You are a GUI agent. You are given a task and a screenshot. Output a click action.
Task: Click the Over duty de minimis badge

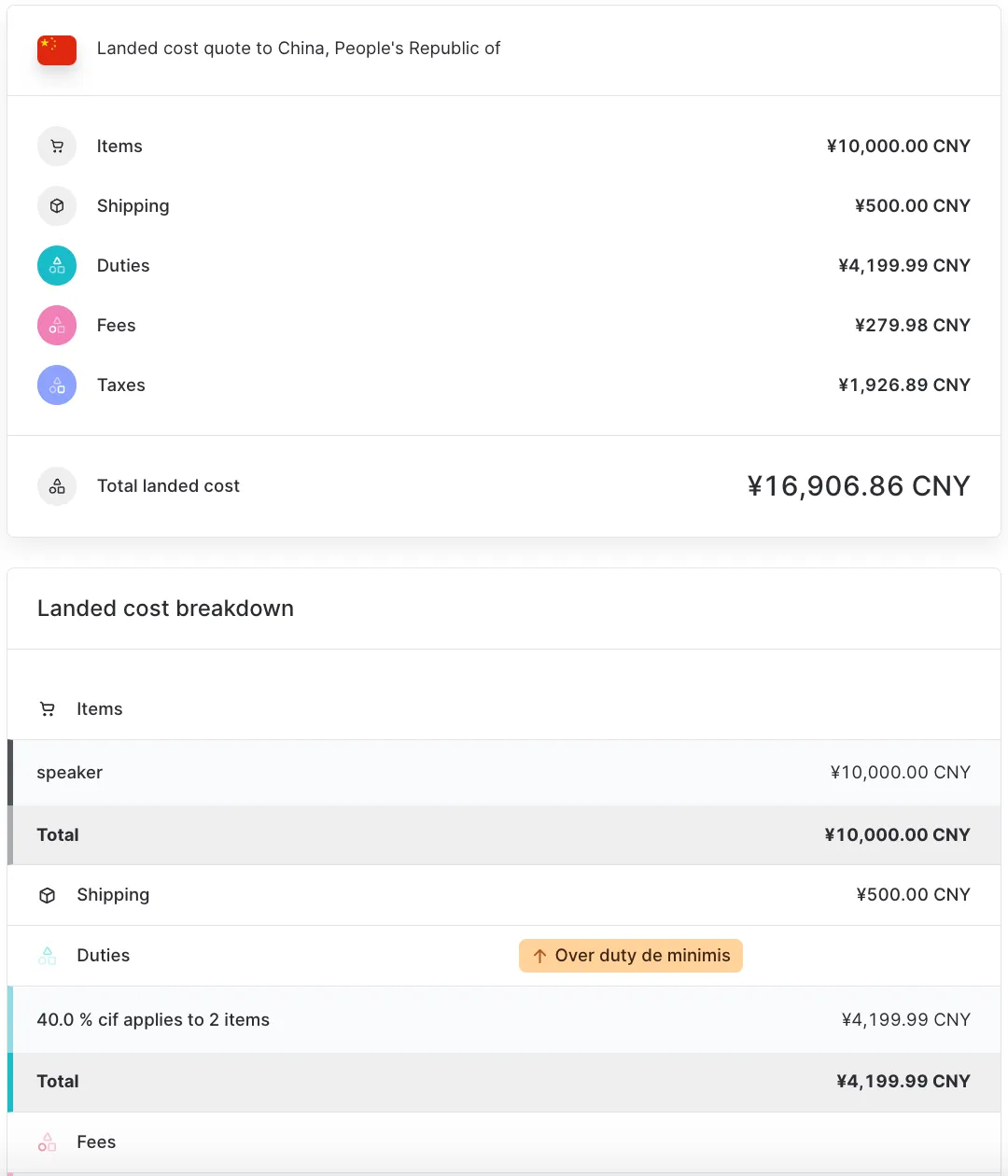(x=630, y=956)
